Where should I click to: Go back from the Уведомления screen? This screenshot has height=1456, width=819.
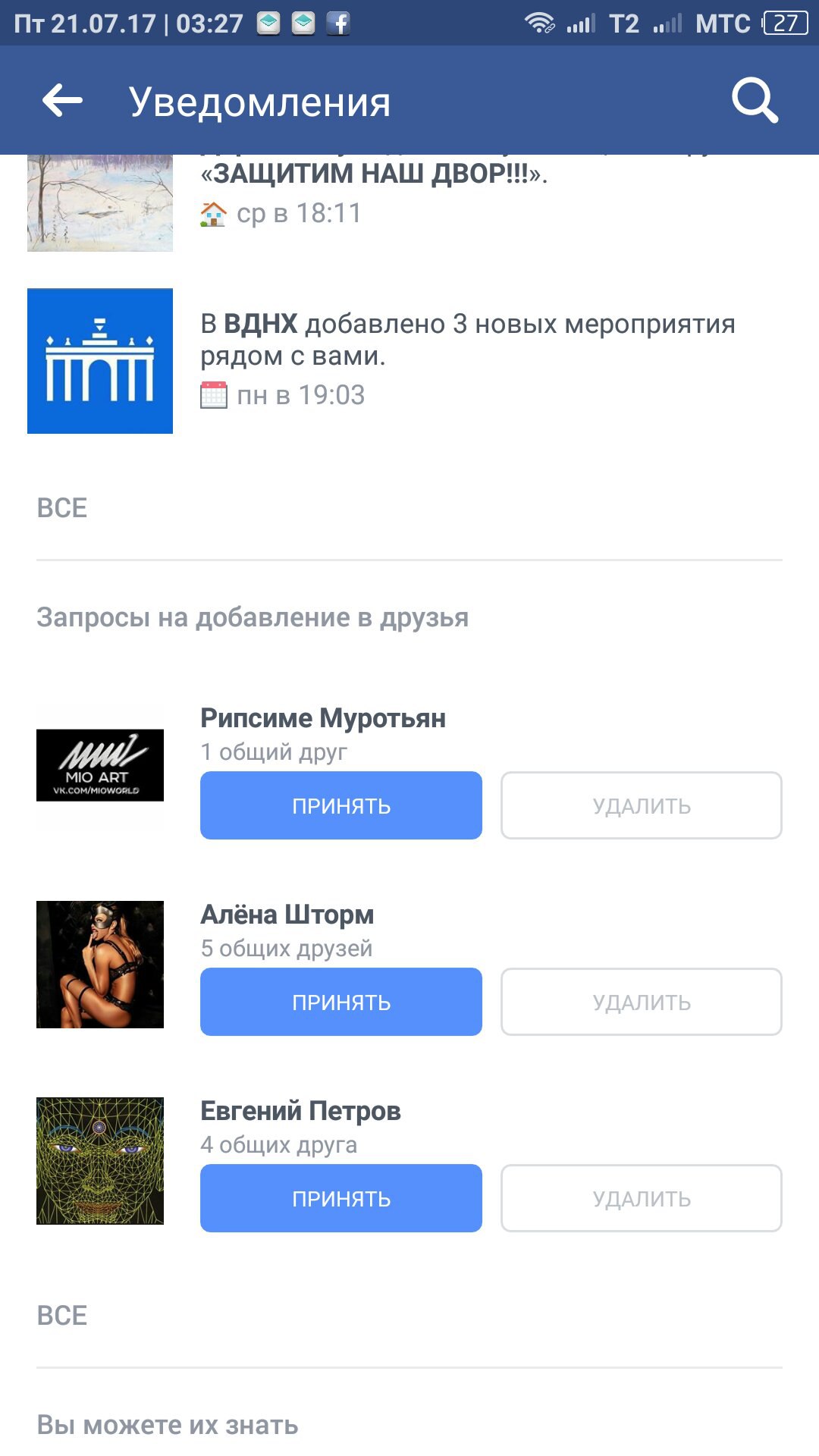(x=62, y=101)
